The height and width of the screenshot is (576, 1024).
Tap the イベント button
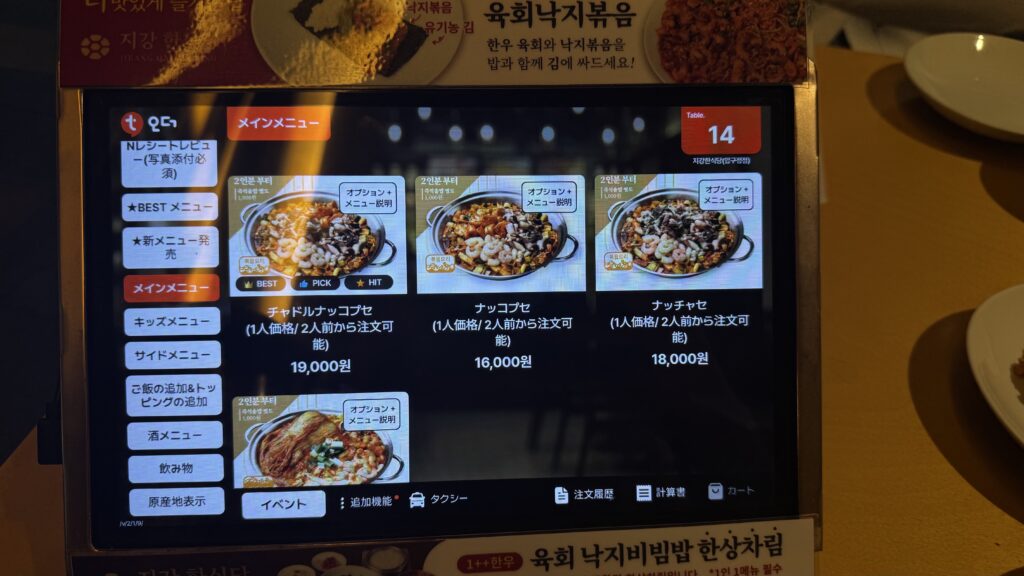(284, 504)
